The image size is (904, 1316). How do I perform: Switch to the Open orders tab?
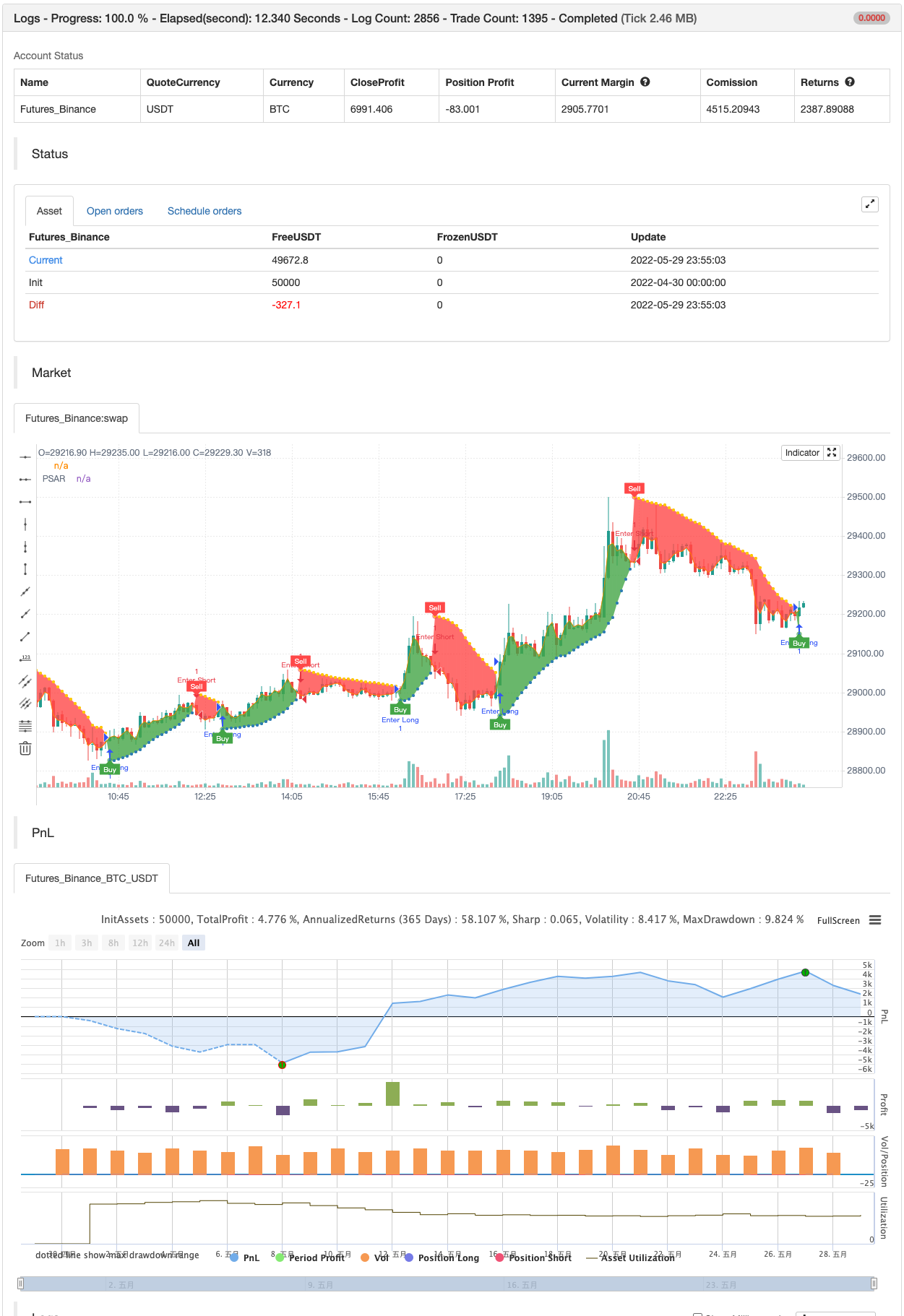pyautogui.click(x=114, y=210)
